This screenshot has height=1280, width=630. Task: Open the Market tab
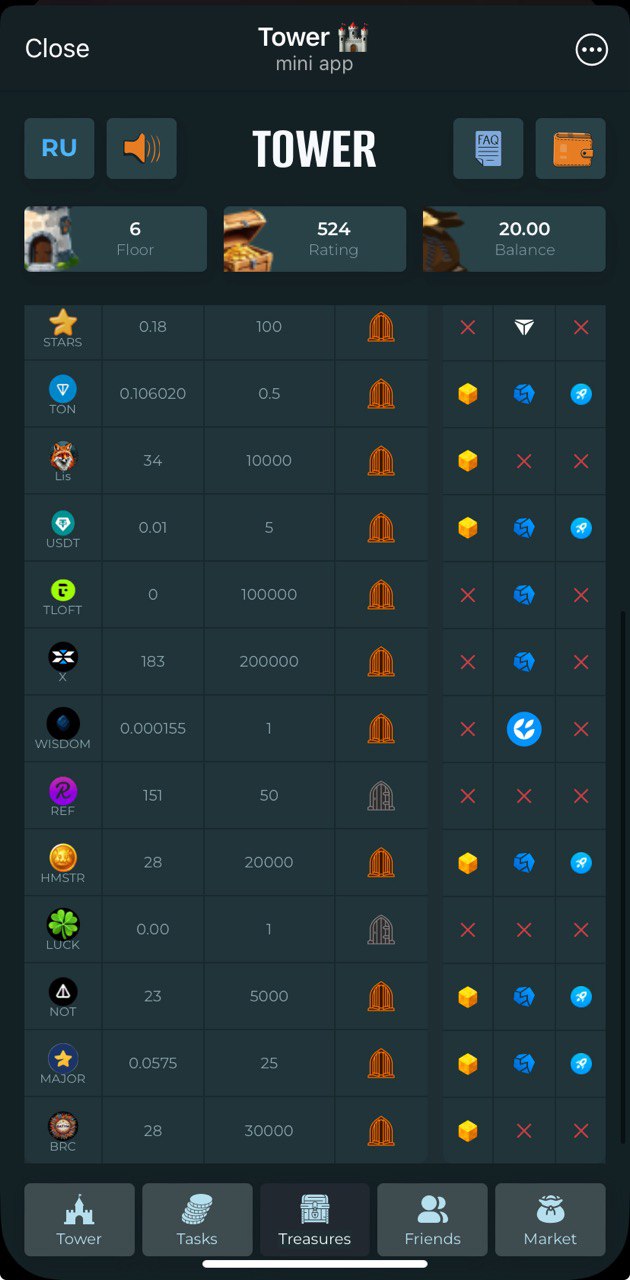(550, 1219)
